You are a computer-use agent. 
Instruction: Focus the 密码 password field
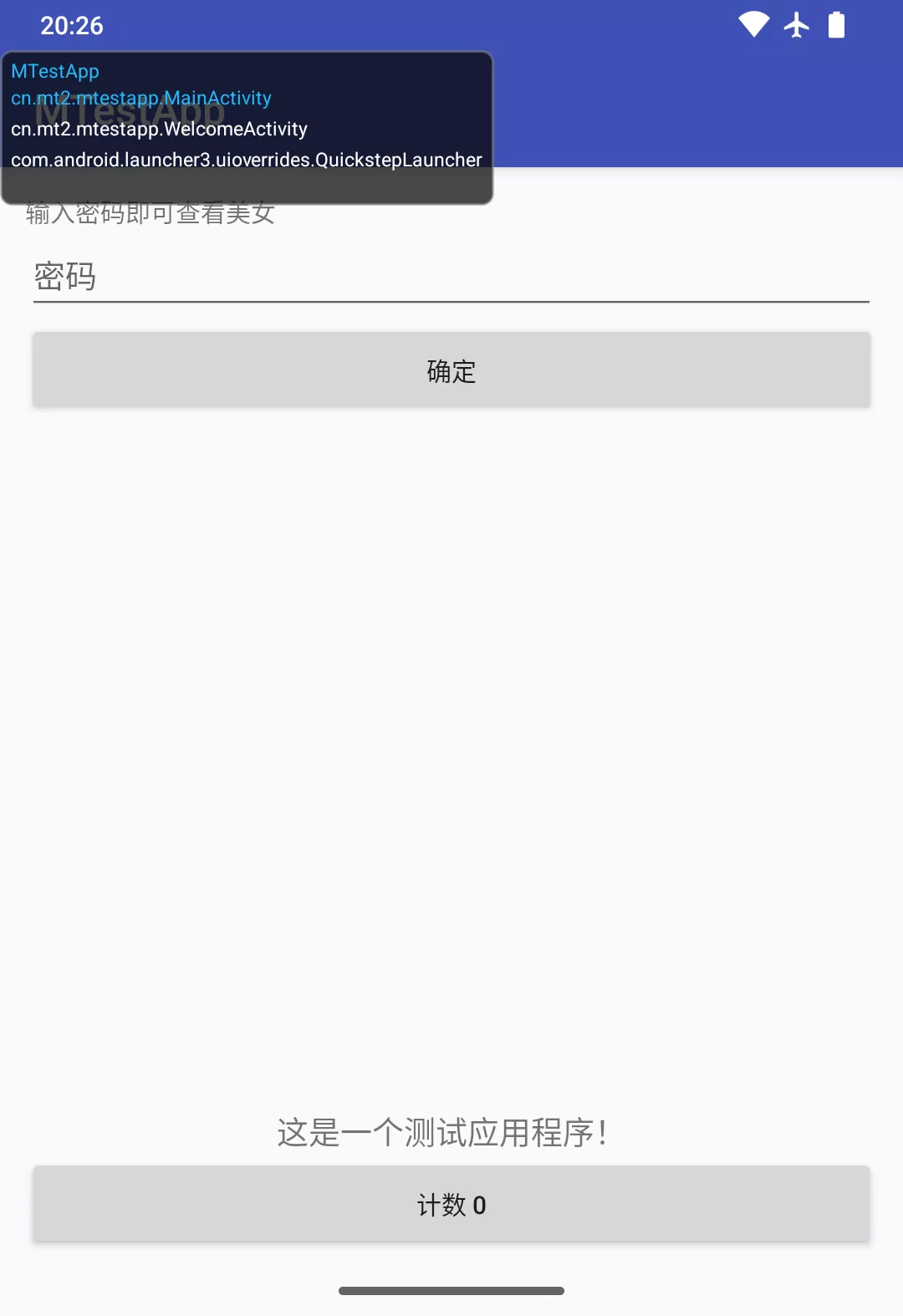click(451, 277)
